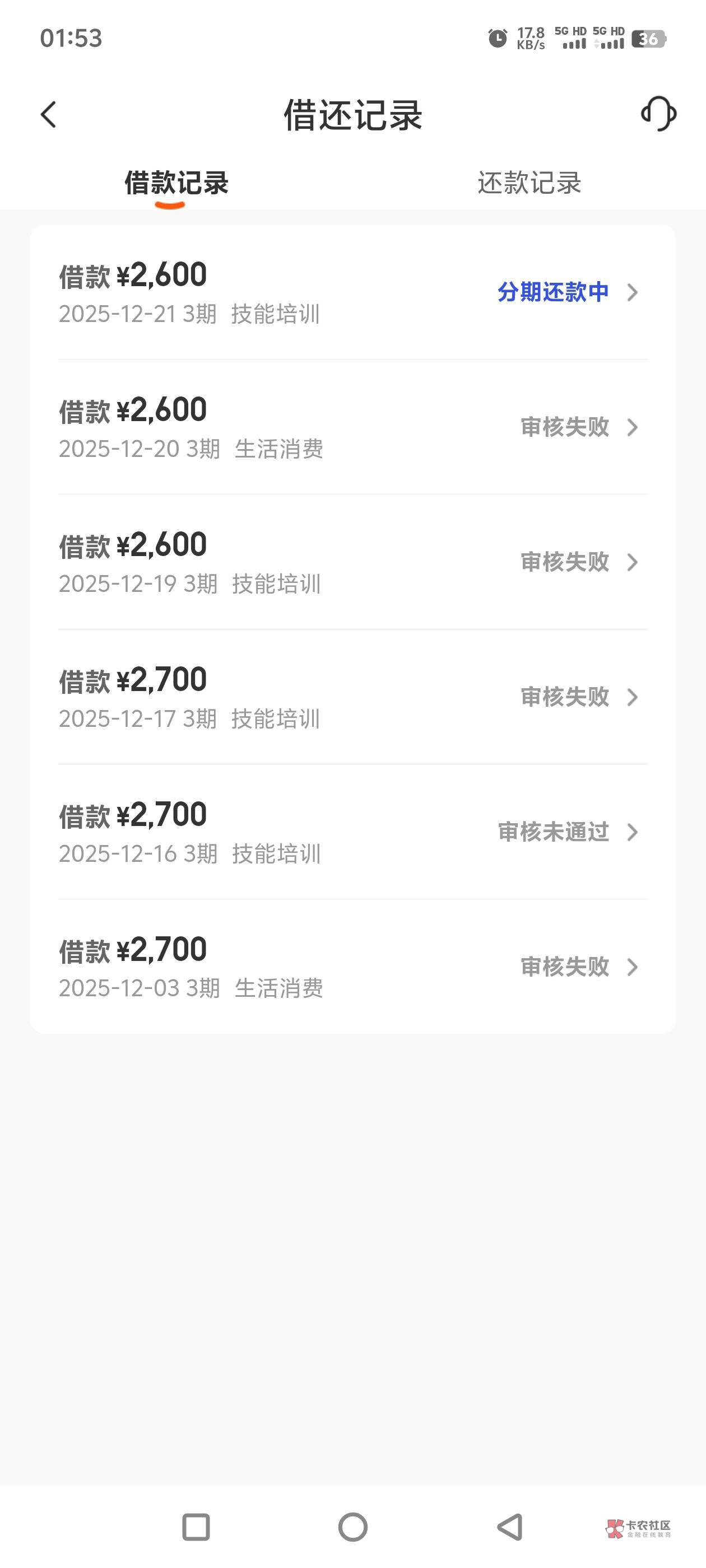Contact customer service via headset icon

[658, 114]
